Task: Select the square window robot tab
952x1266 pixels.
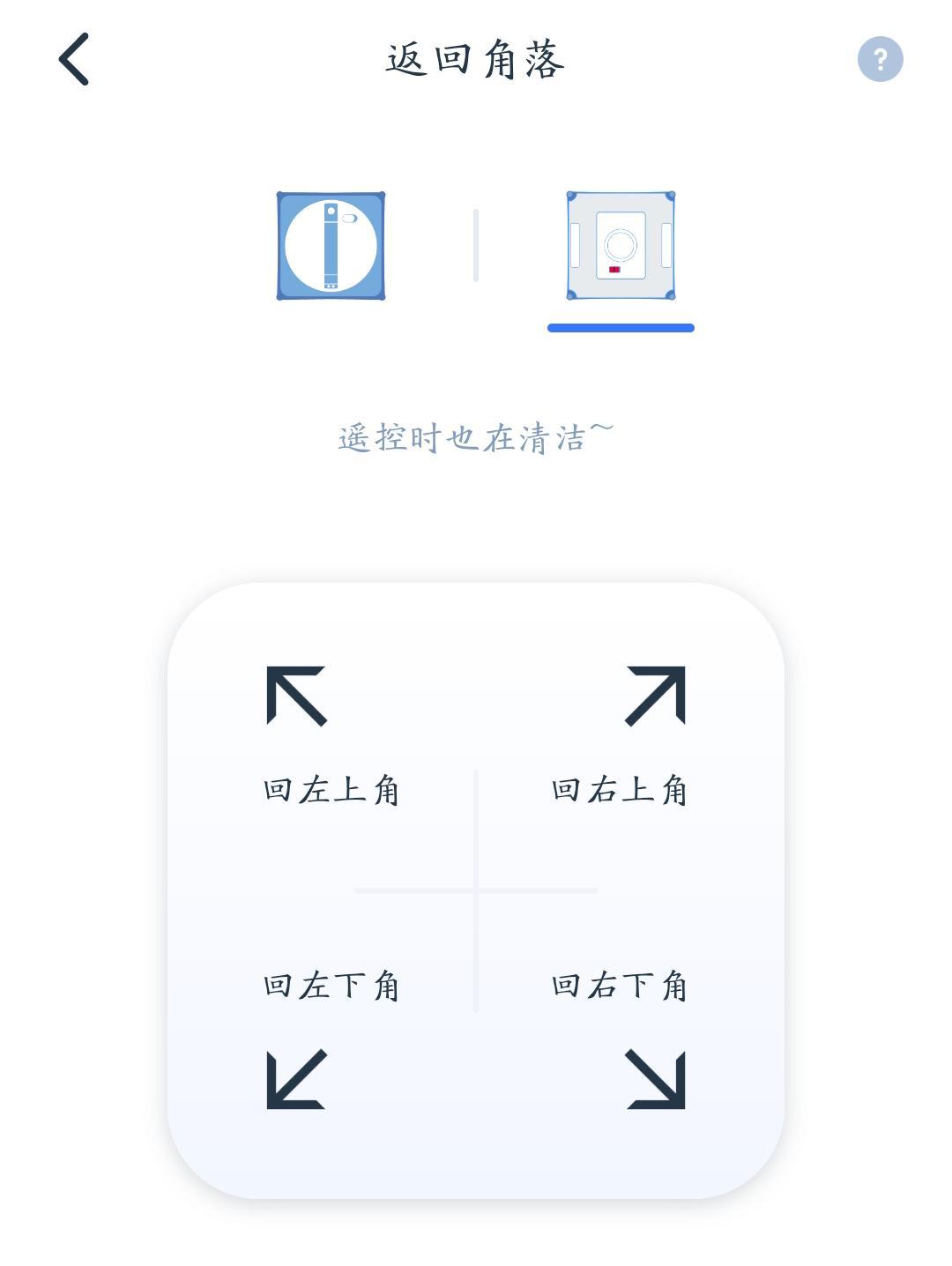Action: click(621, 246)
